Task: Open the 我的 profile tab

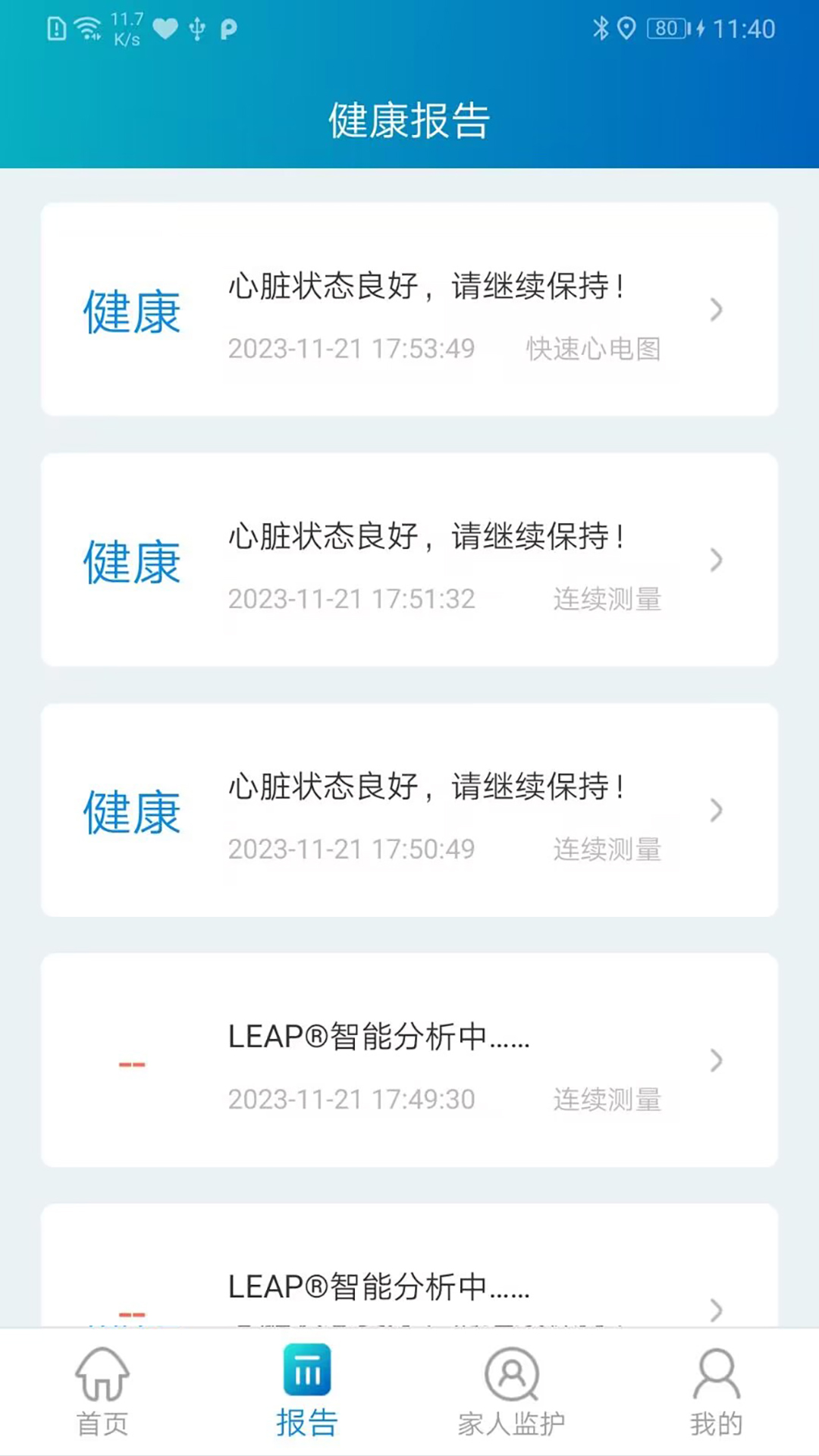Action: point(716,1392)
